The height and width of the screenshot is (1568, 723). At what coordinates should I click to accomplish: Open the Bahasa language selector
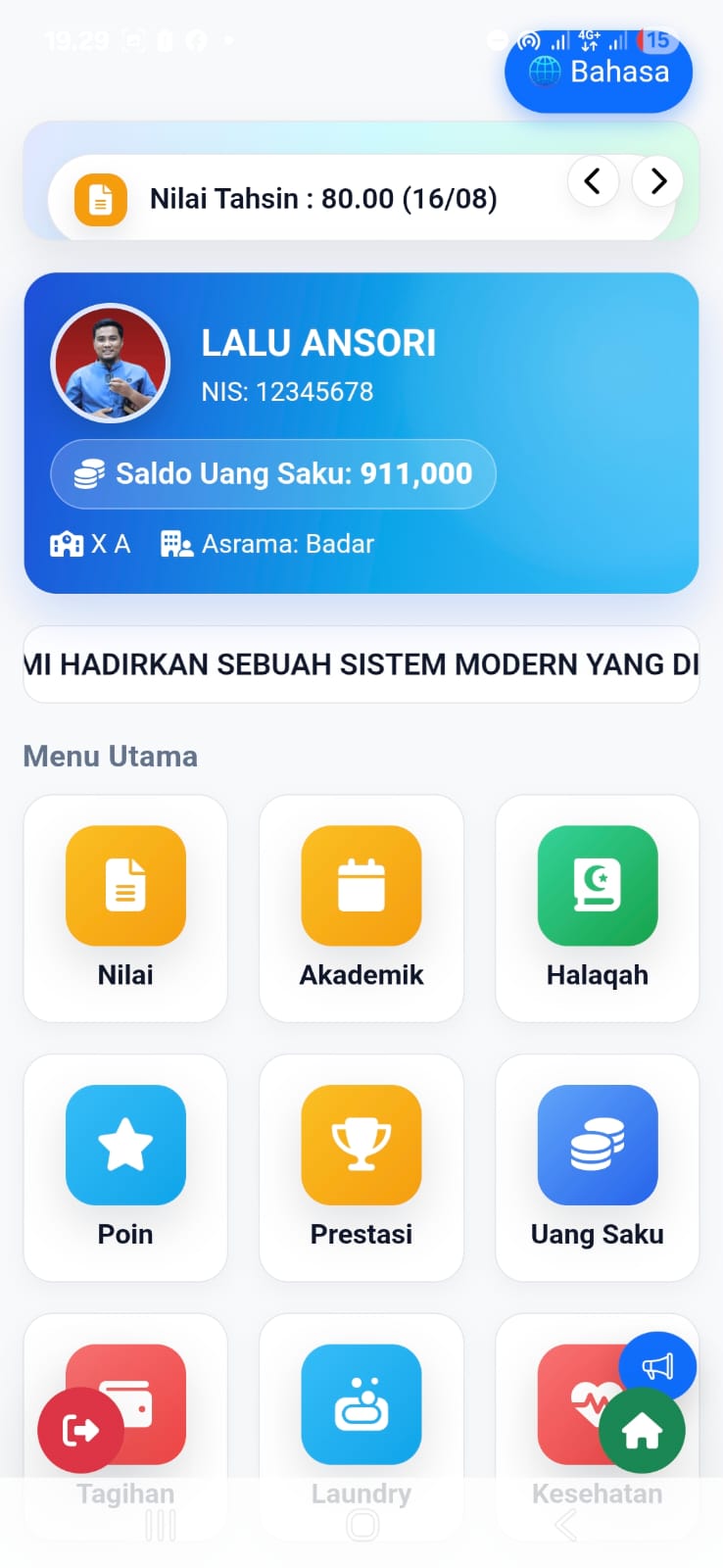click(x=599, y=72)
